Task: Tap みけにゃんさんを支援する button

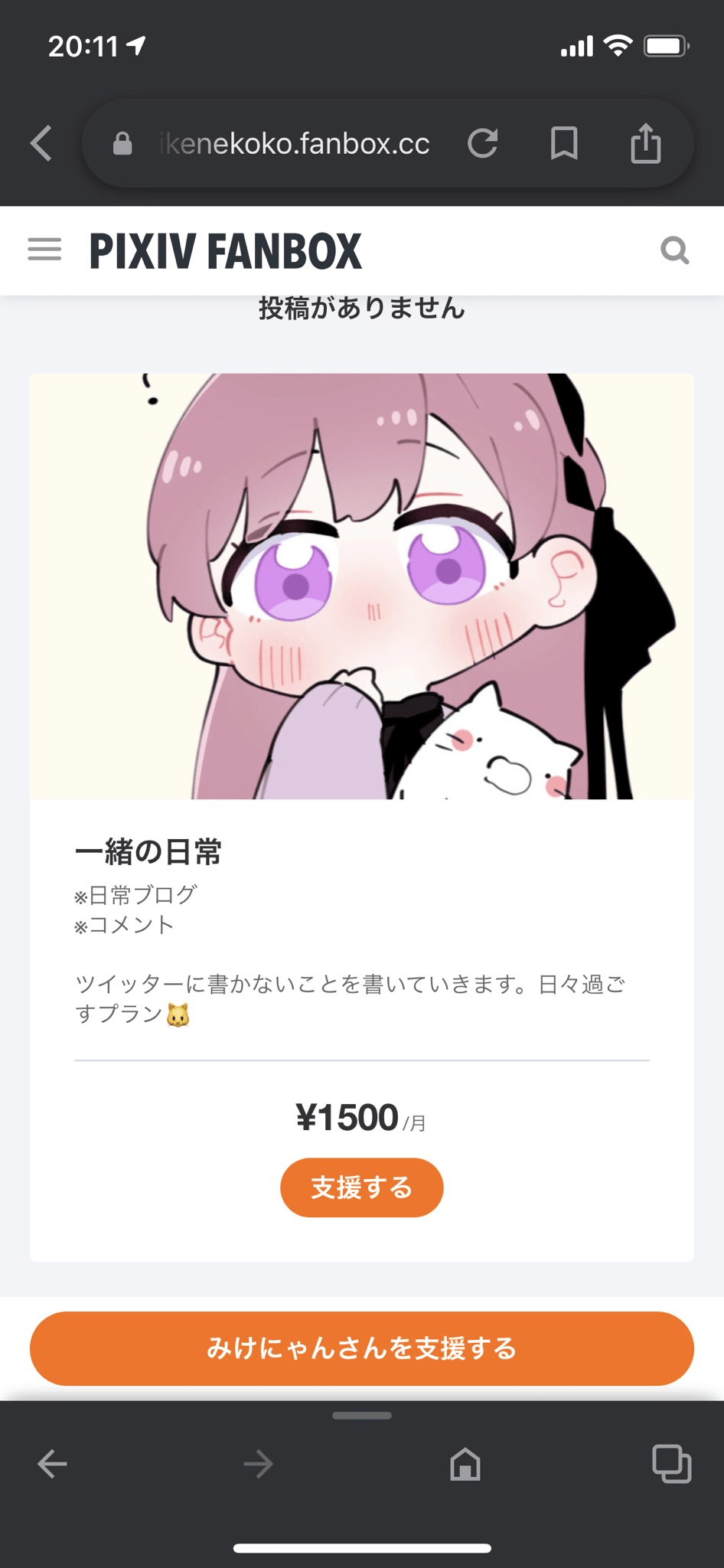Action: click(x=362, y=1348)
